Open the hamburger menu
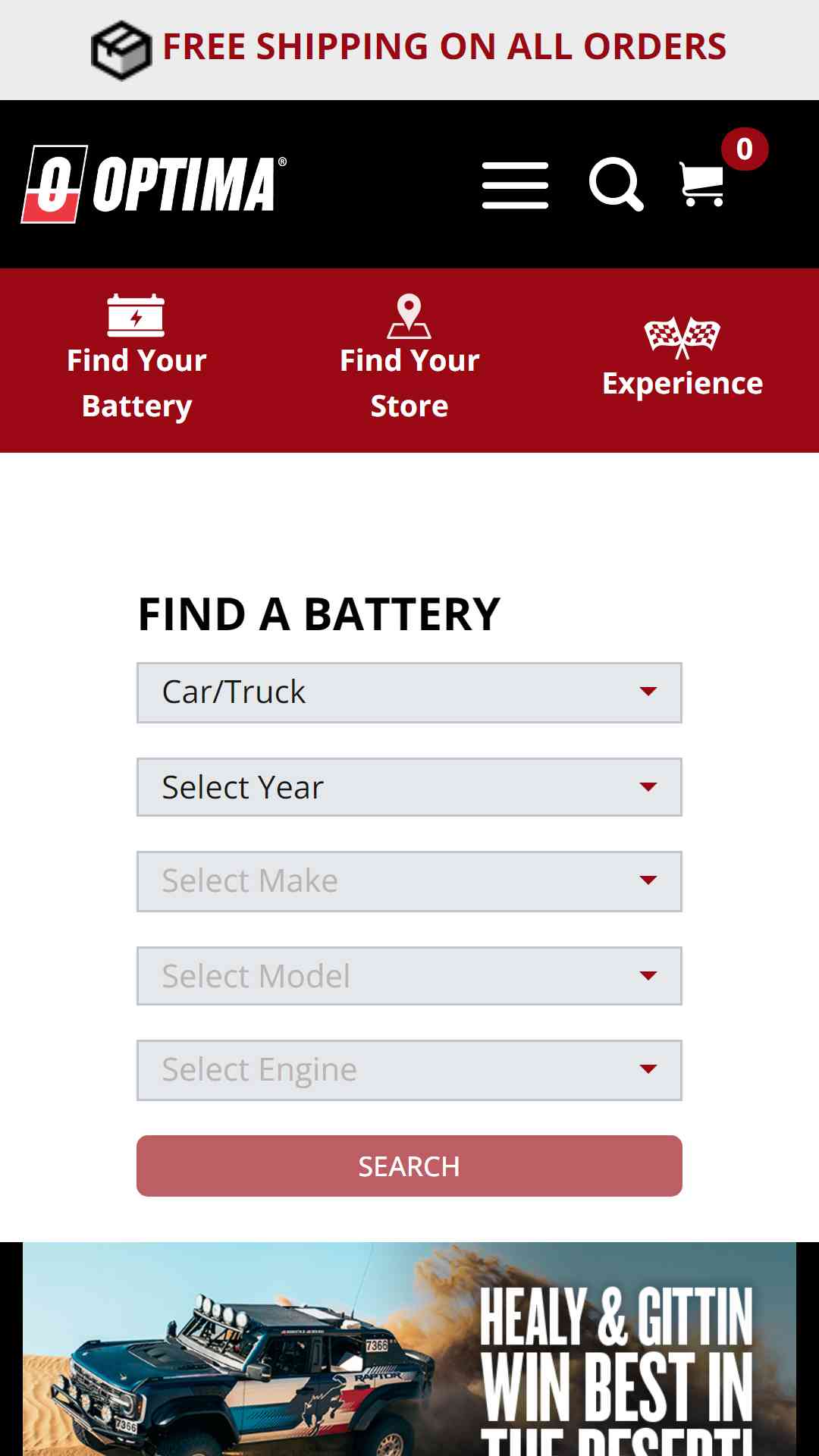 (515, 185)
